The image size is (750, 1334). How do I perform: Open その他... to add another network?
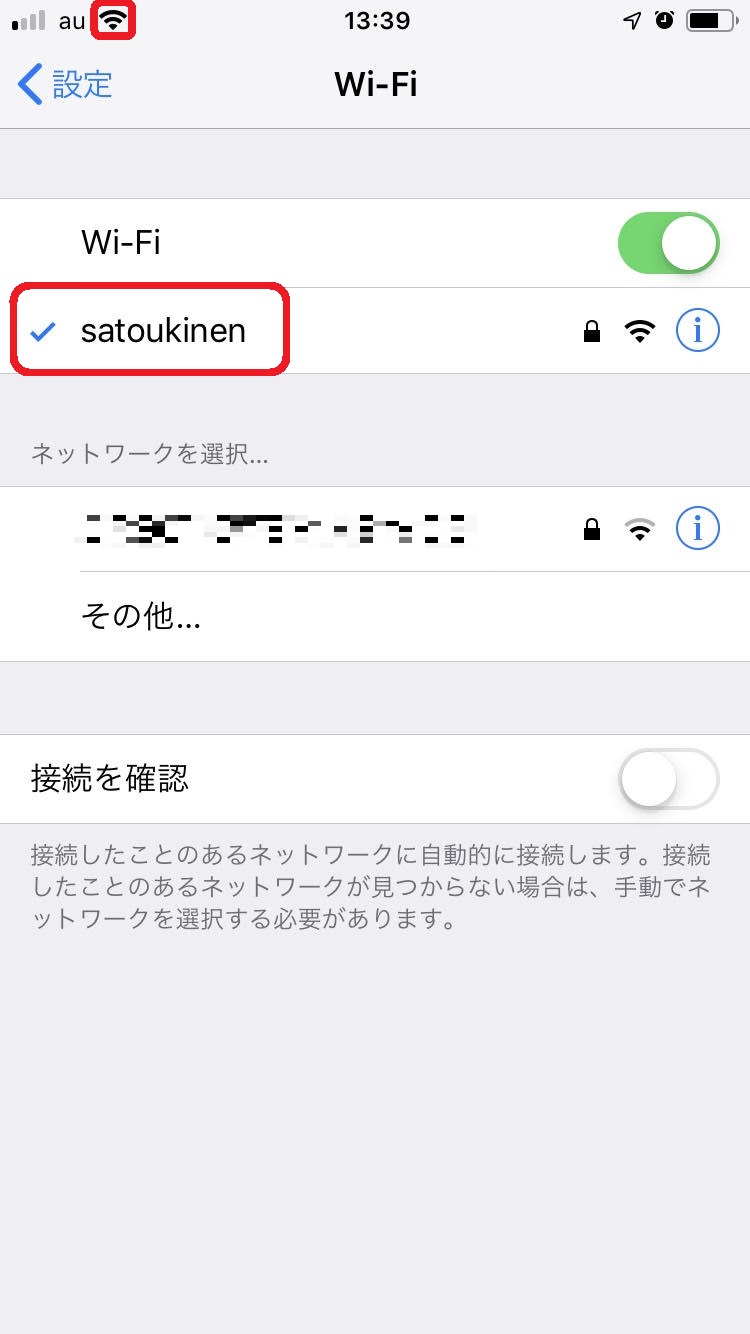141,617
